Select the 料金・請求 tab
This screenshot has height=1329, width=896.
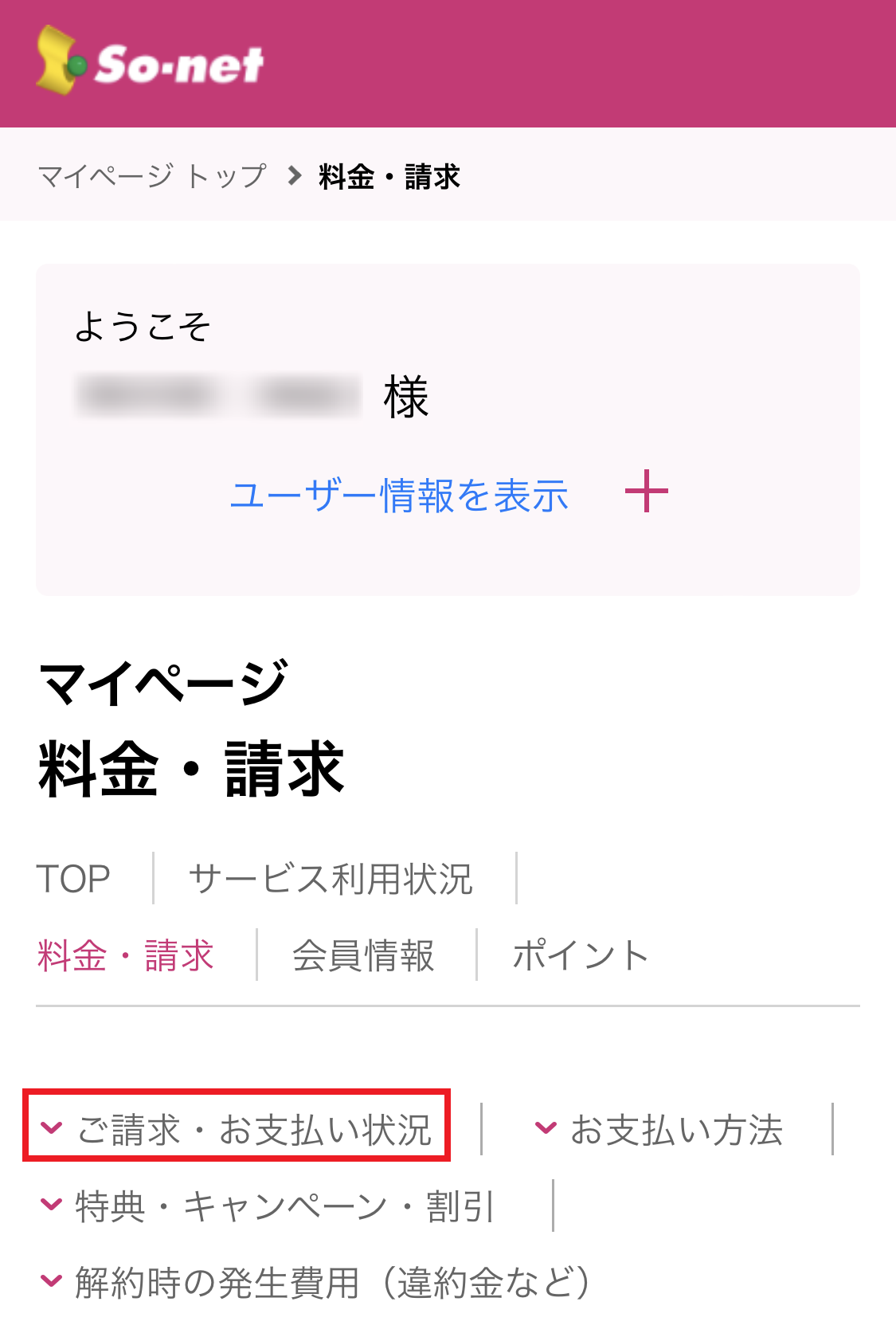coord(126,955)
